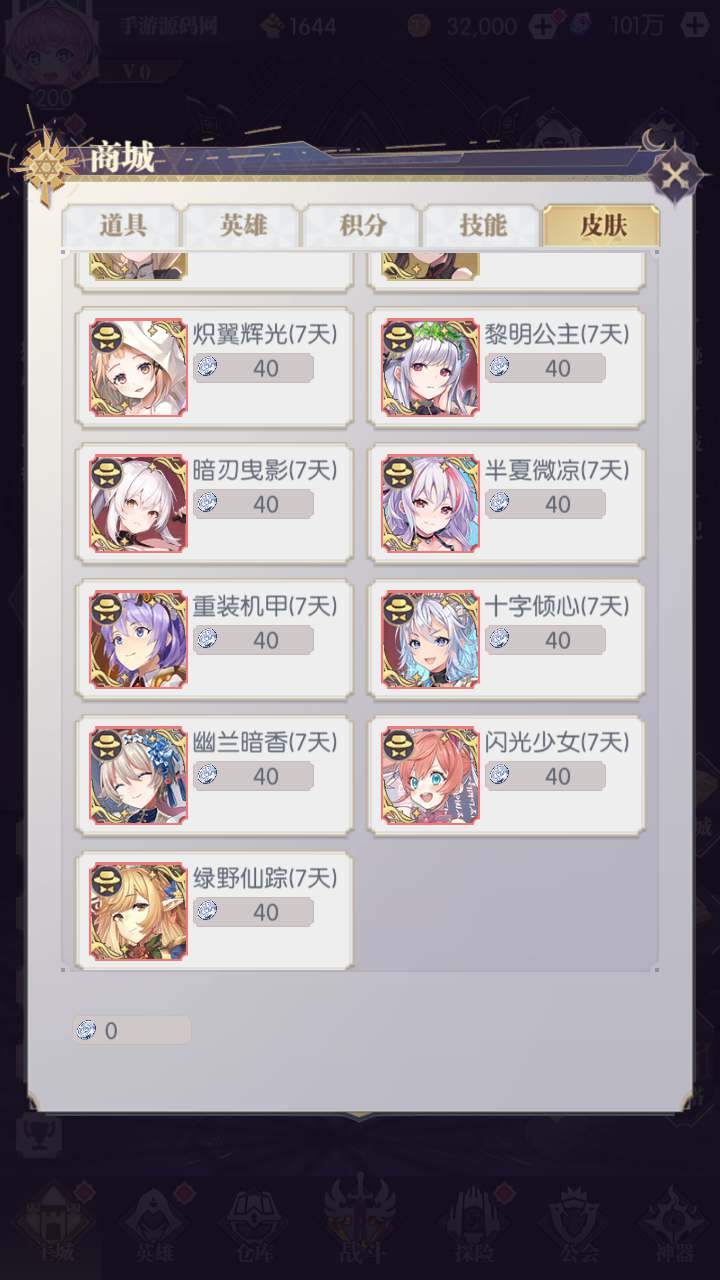720x1280 pixels.
Task: Select the 黎明公主(7天) skin card
Action: point(507,368)
